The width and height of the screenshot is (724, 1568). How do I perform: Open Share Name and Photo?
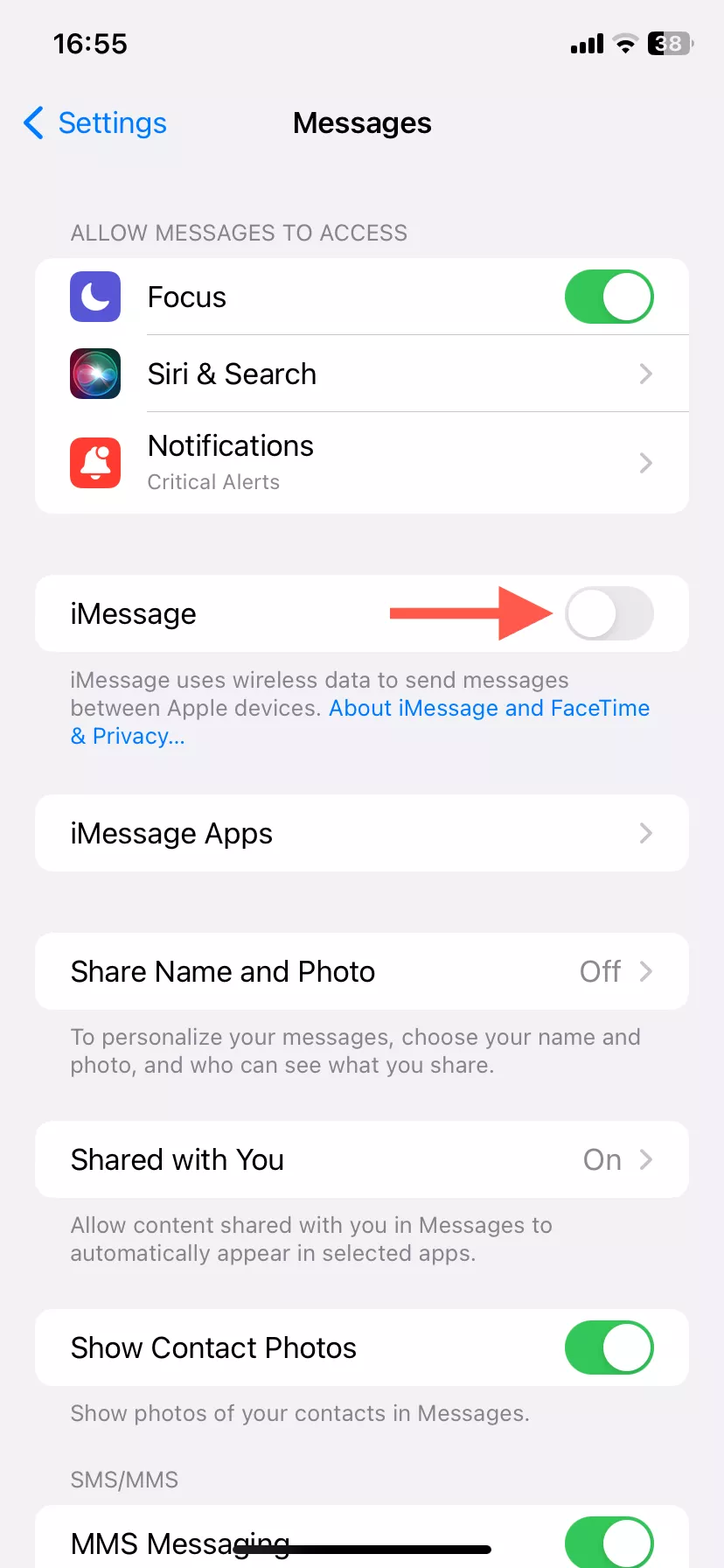coord(362,971)
